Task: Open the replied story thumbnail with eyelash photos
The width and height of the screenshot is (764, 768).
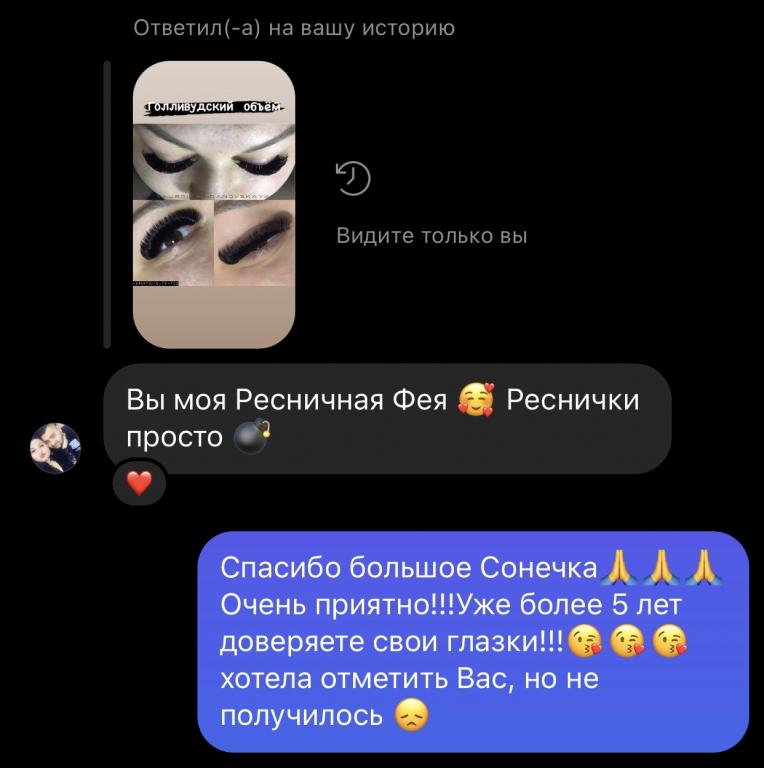Action: click(214, 205)
